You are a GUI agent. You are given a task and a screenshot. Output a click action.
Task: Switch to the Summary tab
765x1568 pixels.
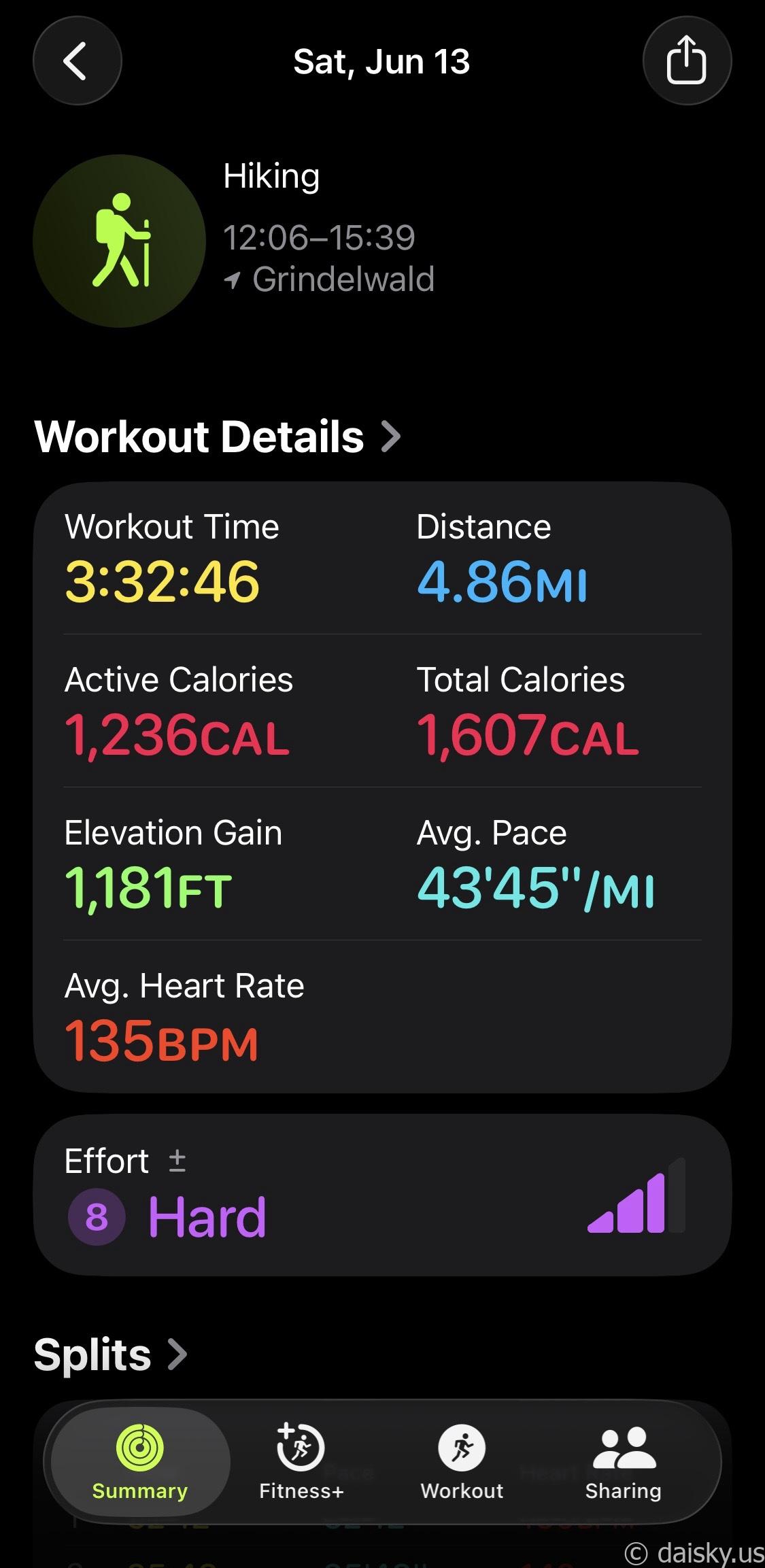tap(140, 1461)
